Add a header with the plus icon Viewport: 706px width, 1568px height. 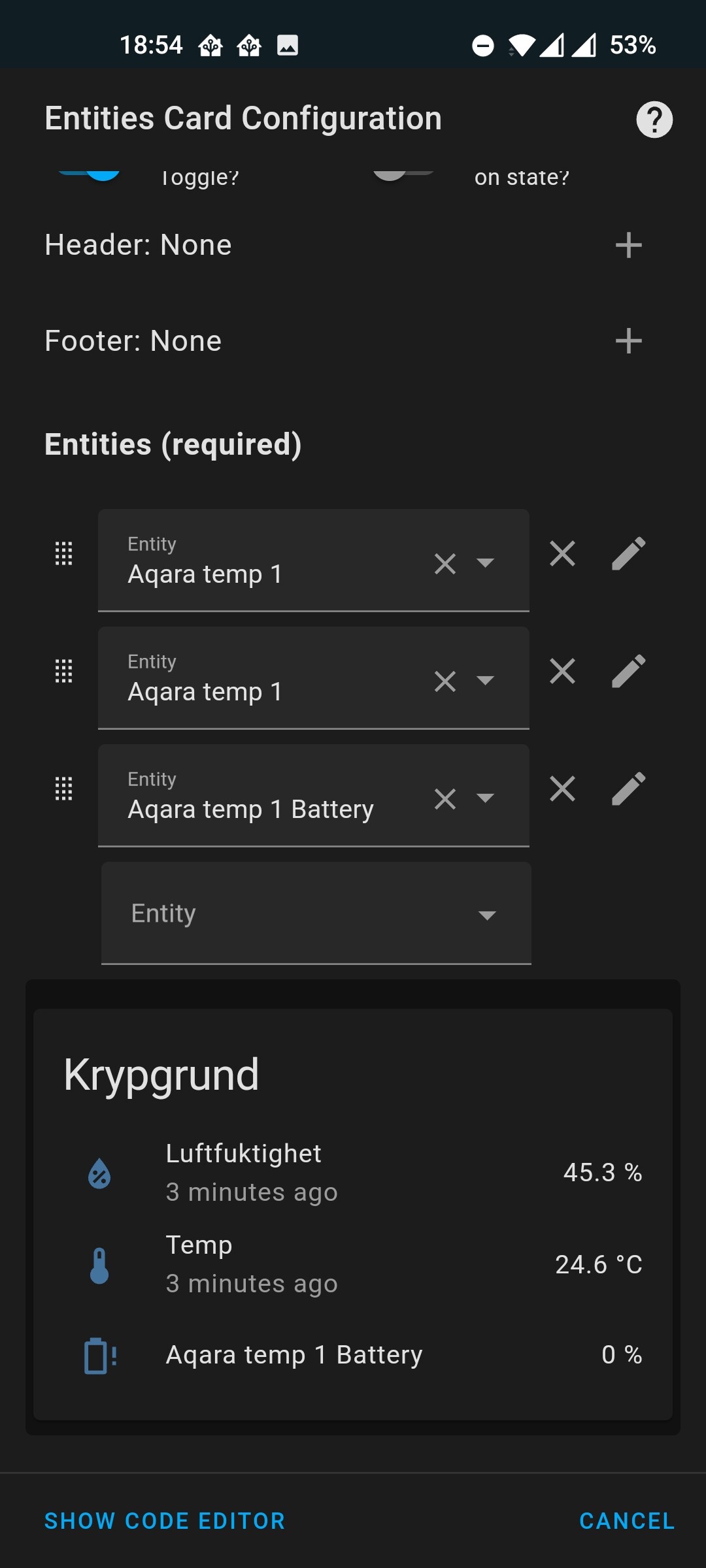point(628,246)
